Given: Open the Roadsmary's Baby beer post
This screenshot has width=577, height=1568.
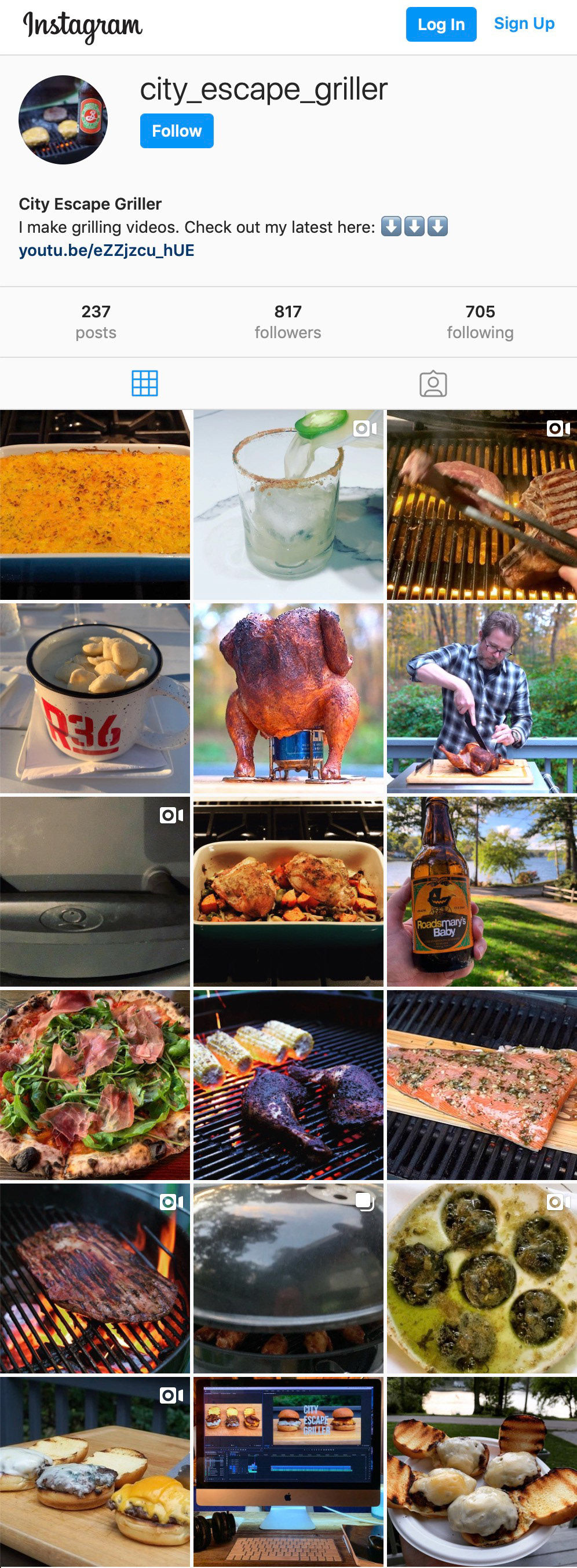Looking at the screenshot, I should click(481, 891).
